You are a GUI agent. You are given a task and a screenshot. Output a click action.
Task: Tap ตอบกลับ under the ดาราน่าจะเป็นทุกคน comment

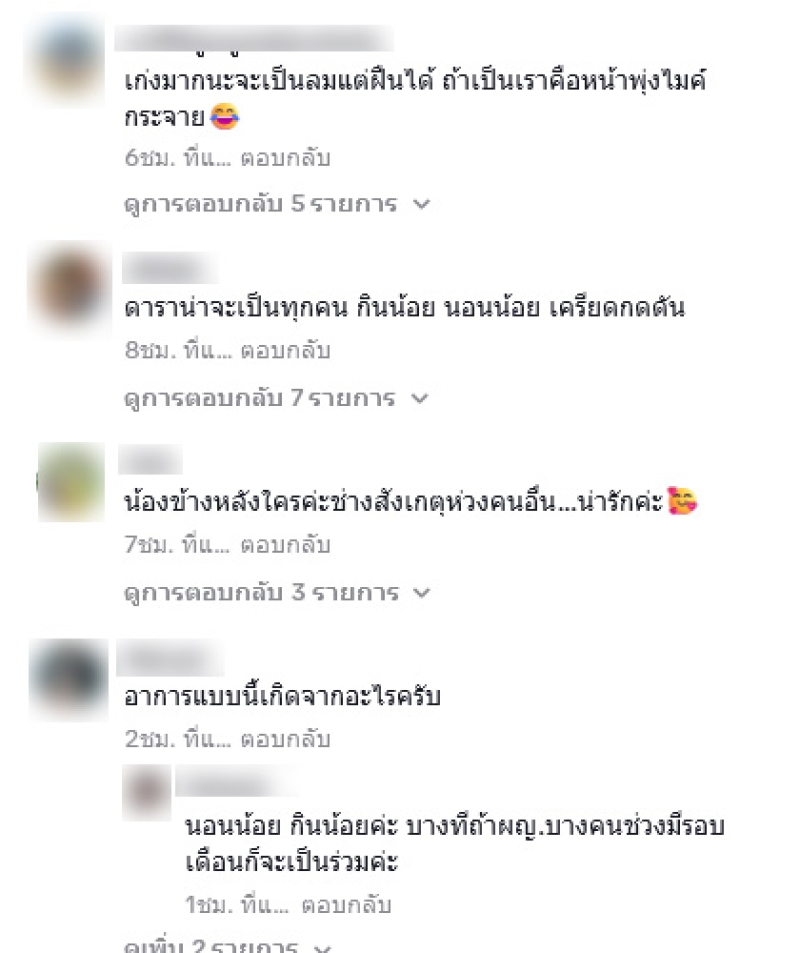[x=286, y=352]
